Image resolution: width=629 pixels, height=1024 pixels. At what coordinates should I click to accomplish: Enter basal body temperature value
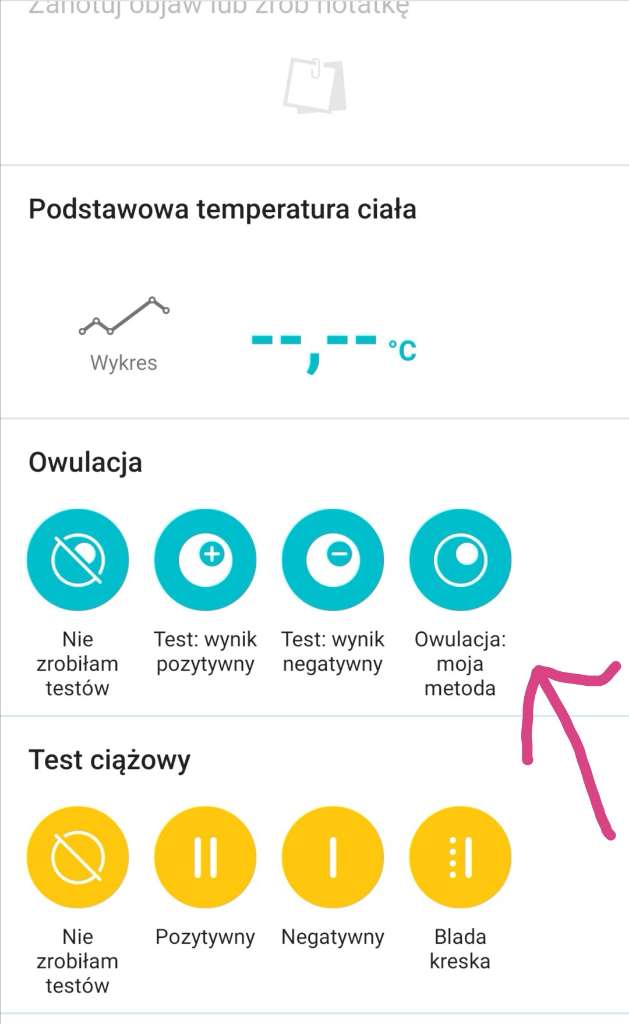point(332,349)
